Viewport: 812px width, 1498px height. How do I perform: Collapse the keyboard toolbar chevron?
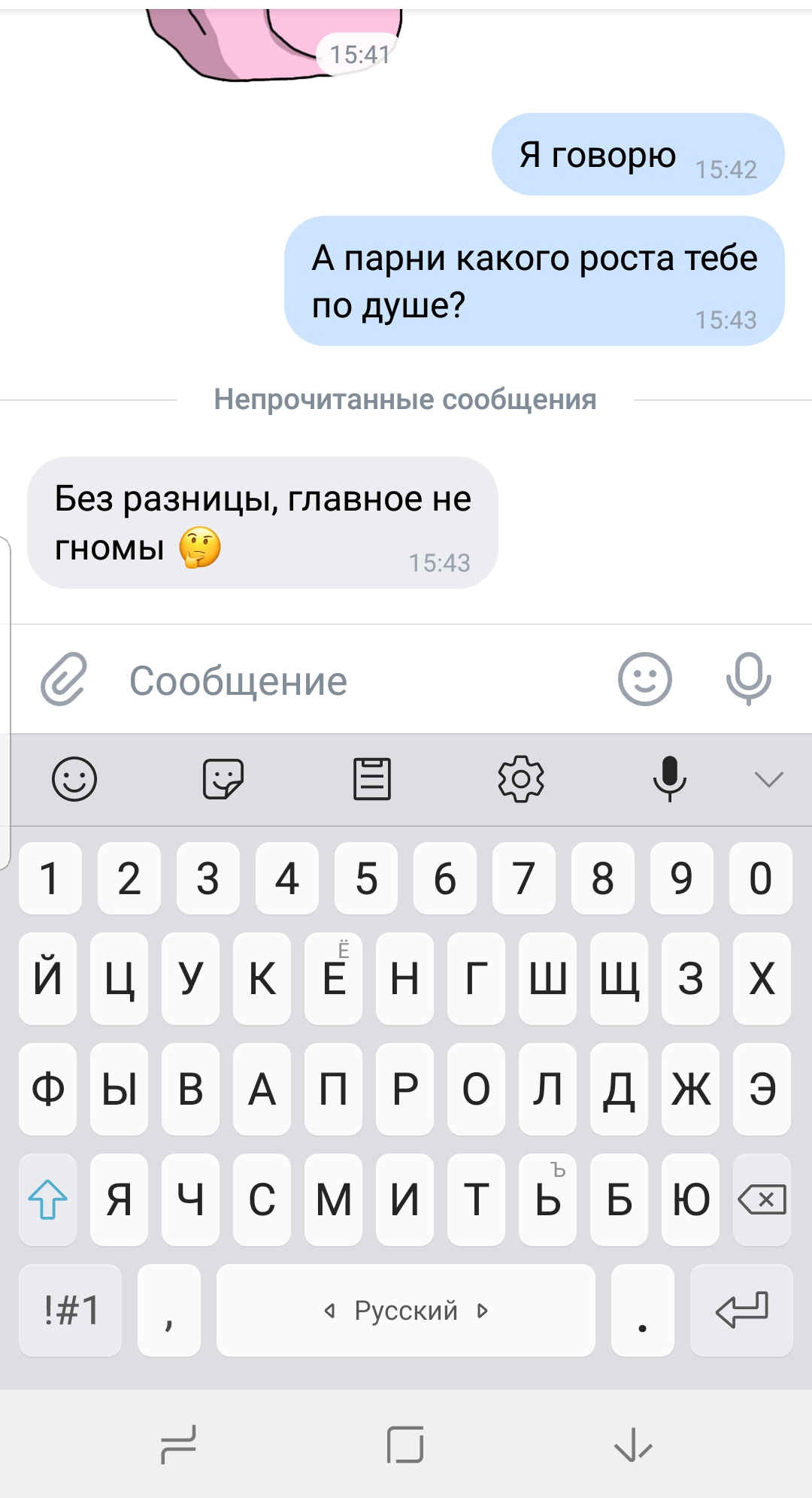(768, 779)
